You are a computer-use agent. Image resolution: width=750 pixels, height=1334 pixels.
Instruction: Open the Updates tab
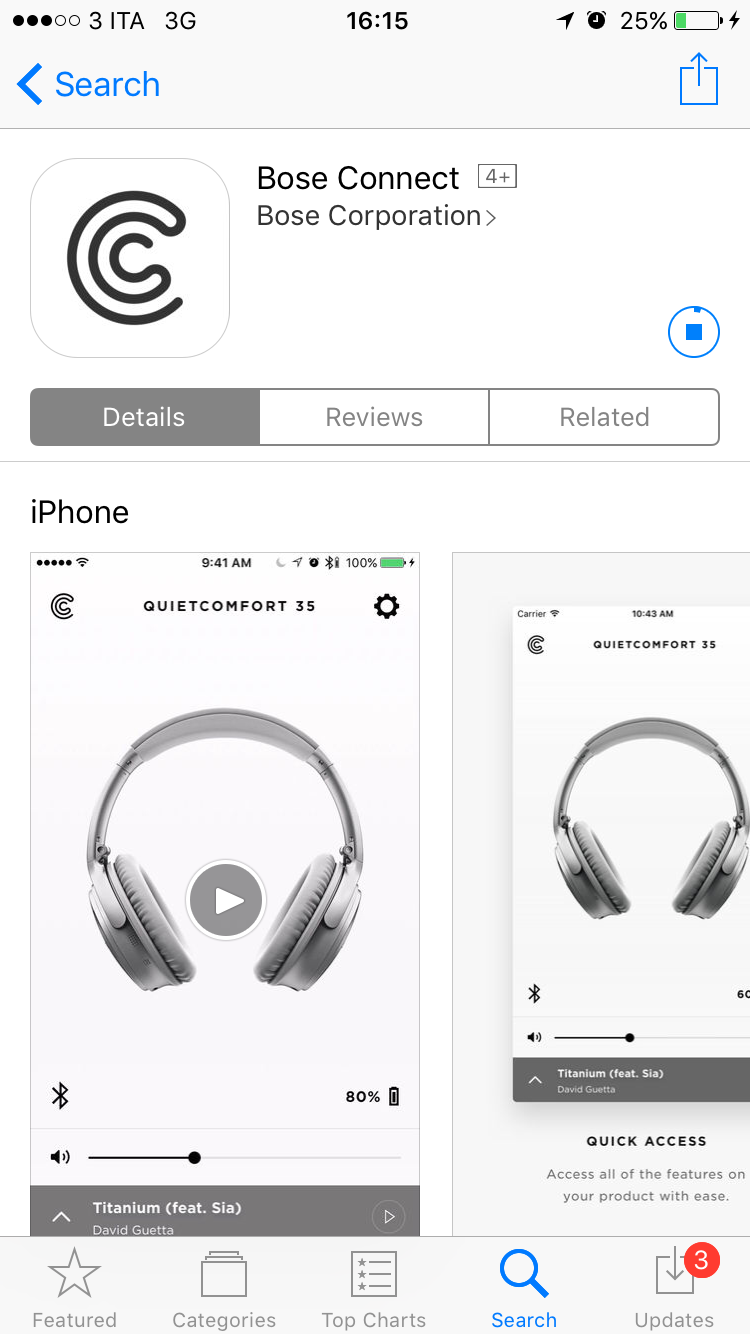(674, 1288)
